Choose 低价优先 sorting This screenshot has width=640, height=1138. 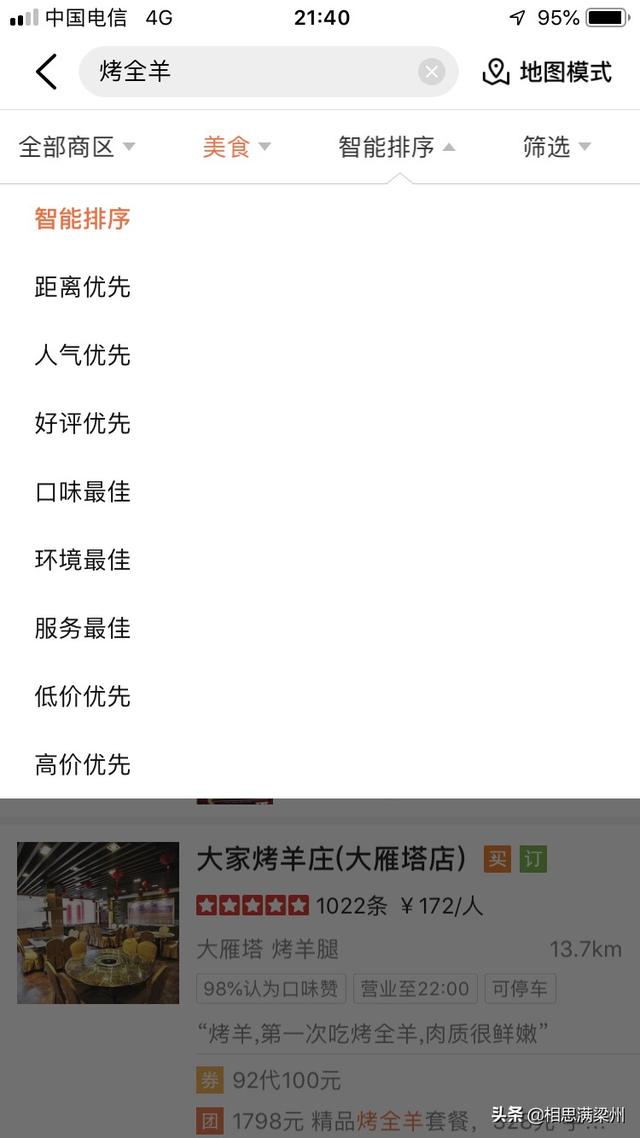83,696
